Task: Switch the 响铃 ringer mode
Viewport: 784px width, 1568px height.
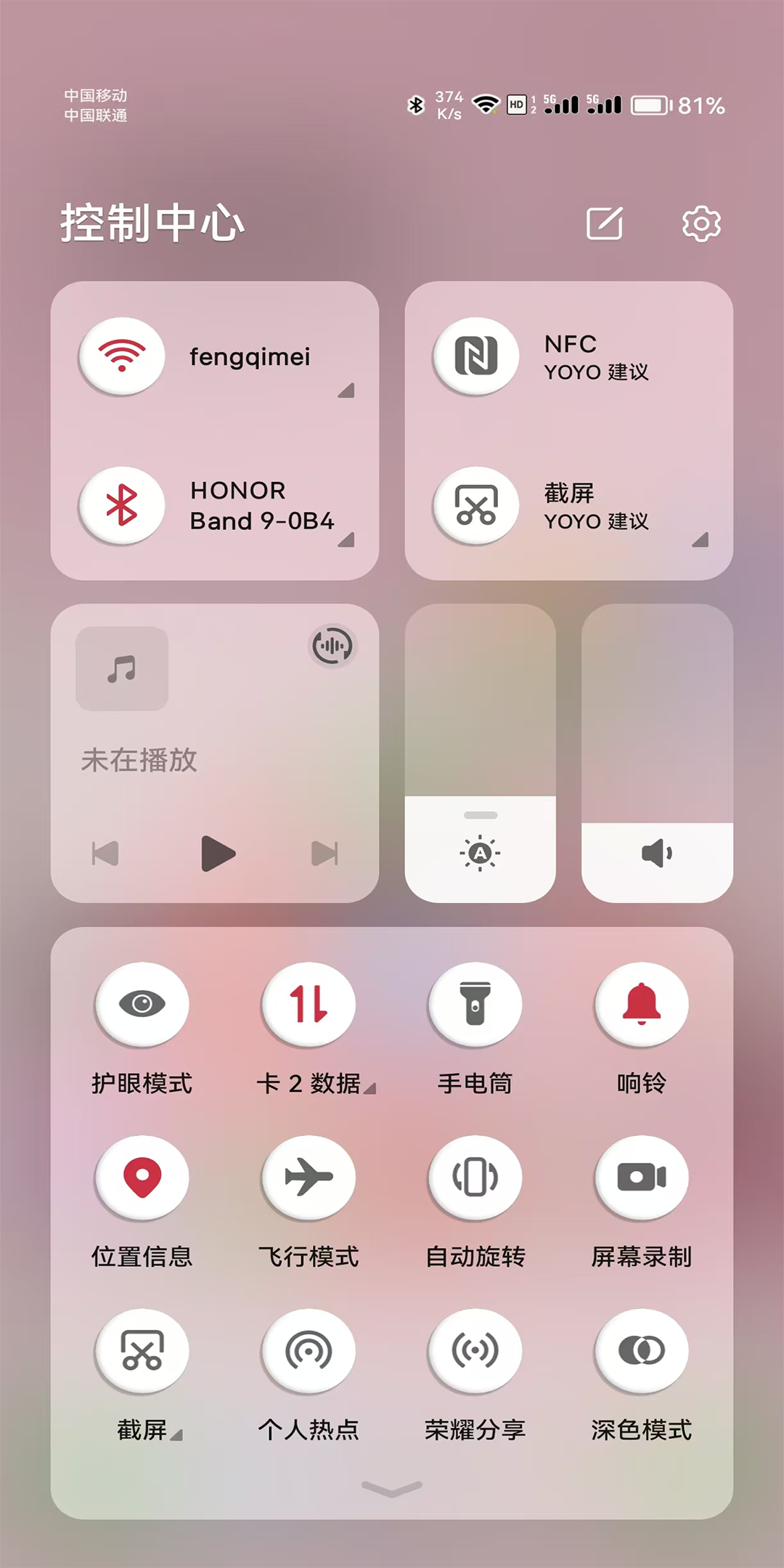Action: coord(642,1004)
